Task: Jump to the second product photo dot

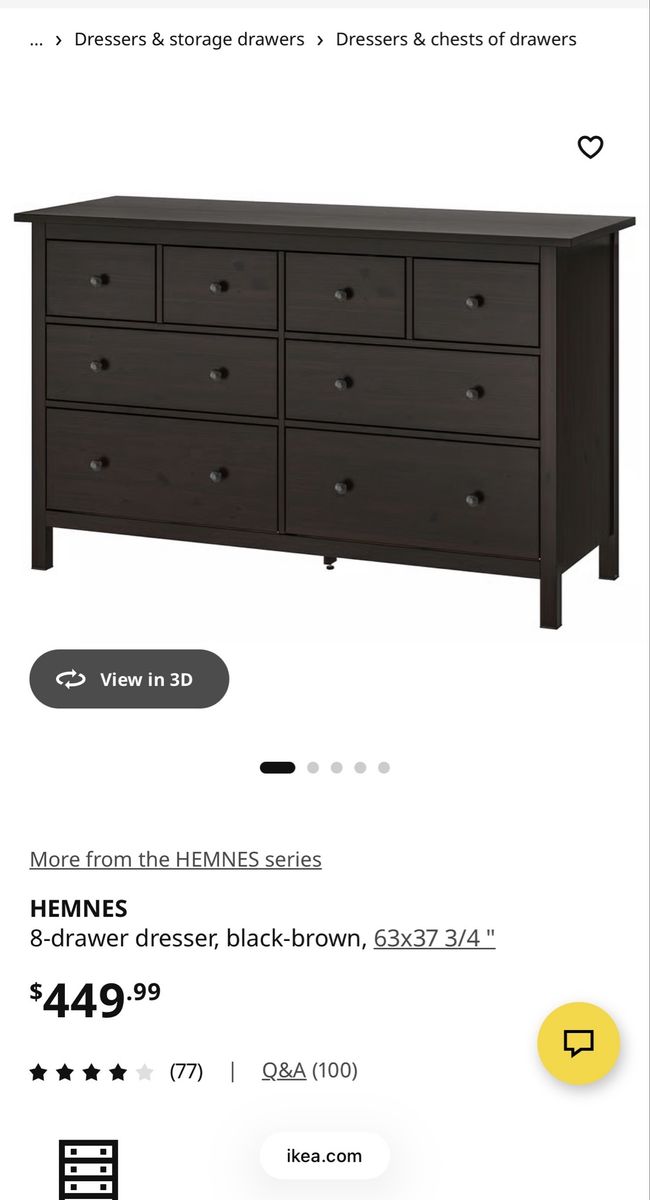Action: pos(313,768)
